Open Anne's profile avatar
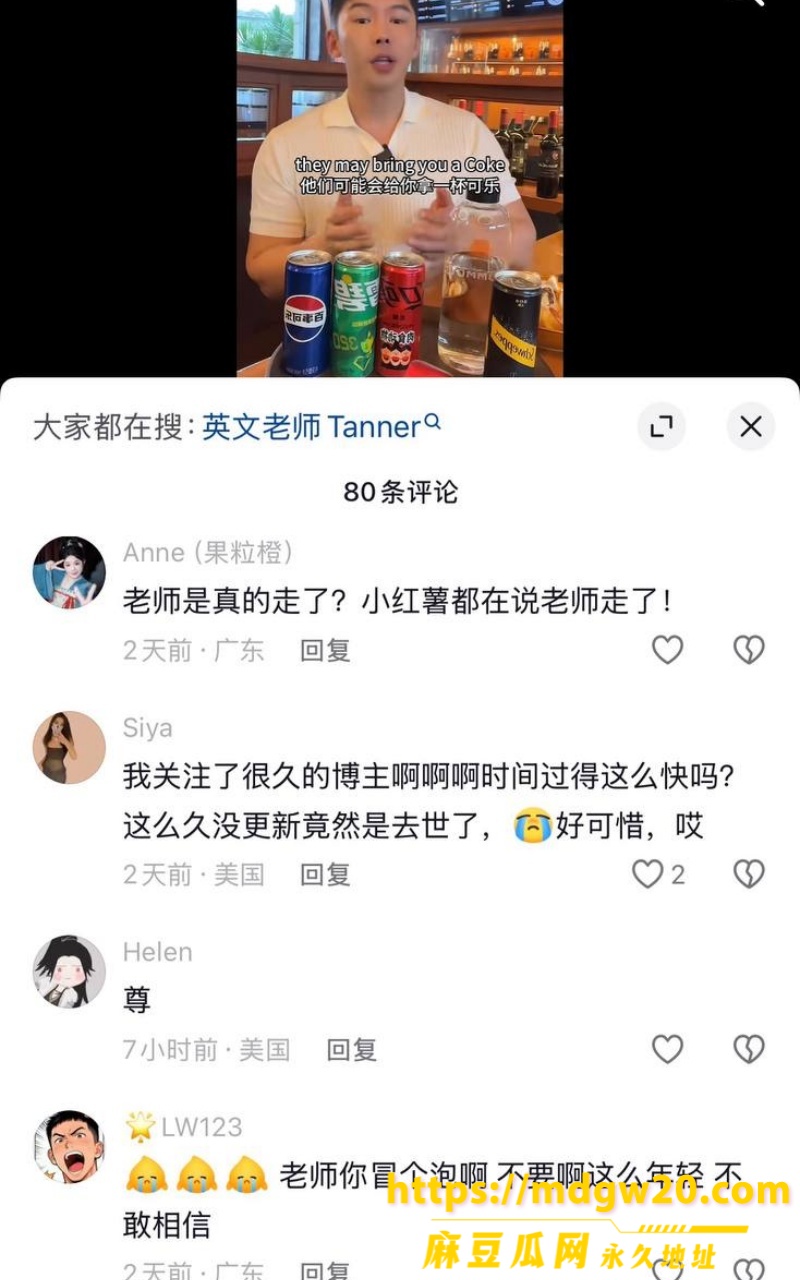Image resolution: width=800 pixels, height=1280 pixels. 69,572
